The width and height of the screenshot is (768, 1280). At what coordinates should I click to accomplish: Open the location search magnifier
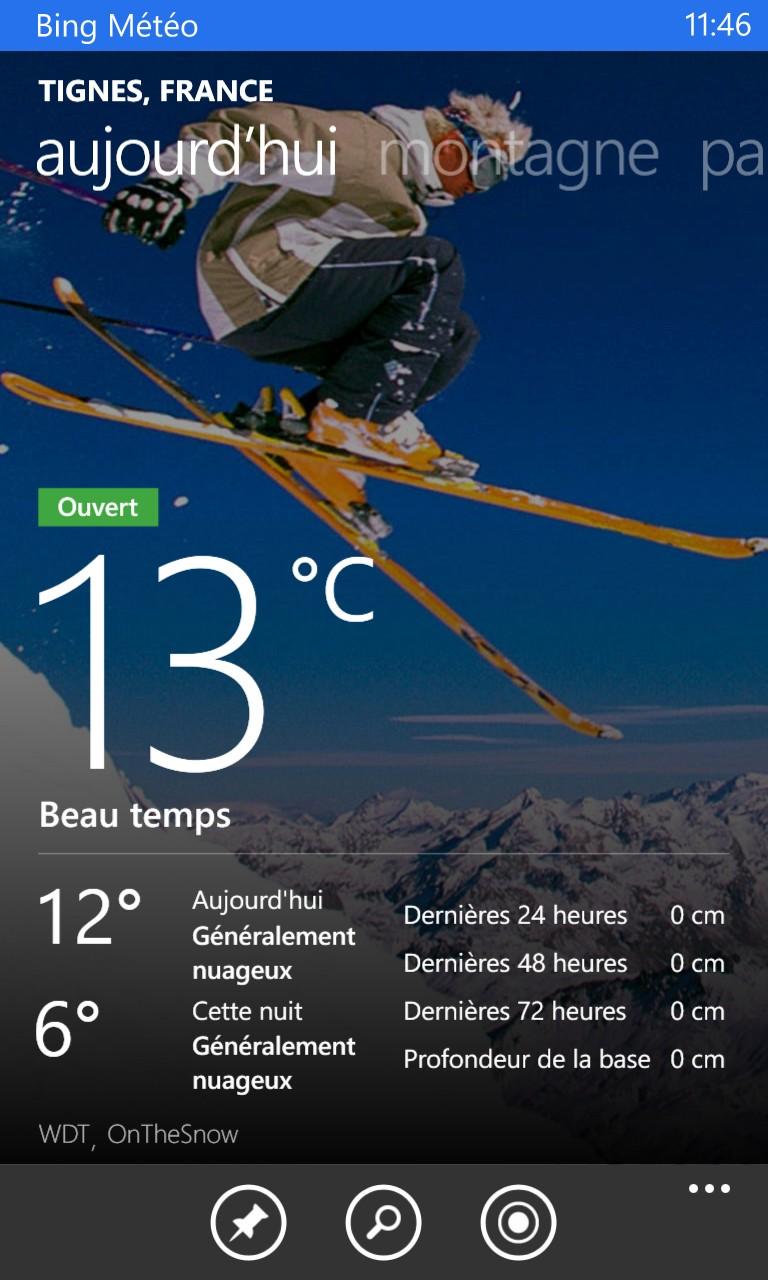(x=383, y=1222)
